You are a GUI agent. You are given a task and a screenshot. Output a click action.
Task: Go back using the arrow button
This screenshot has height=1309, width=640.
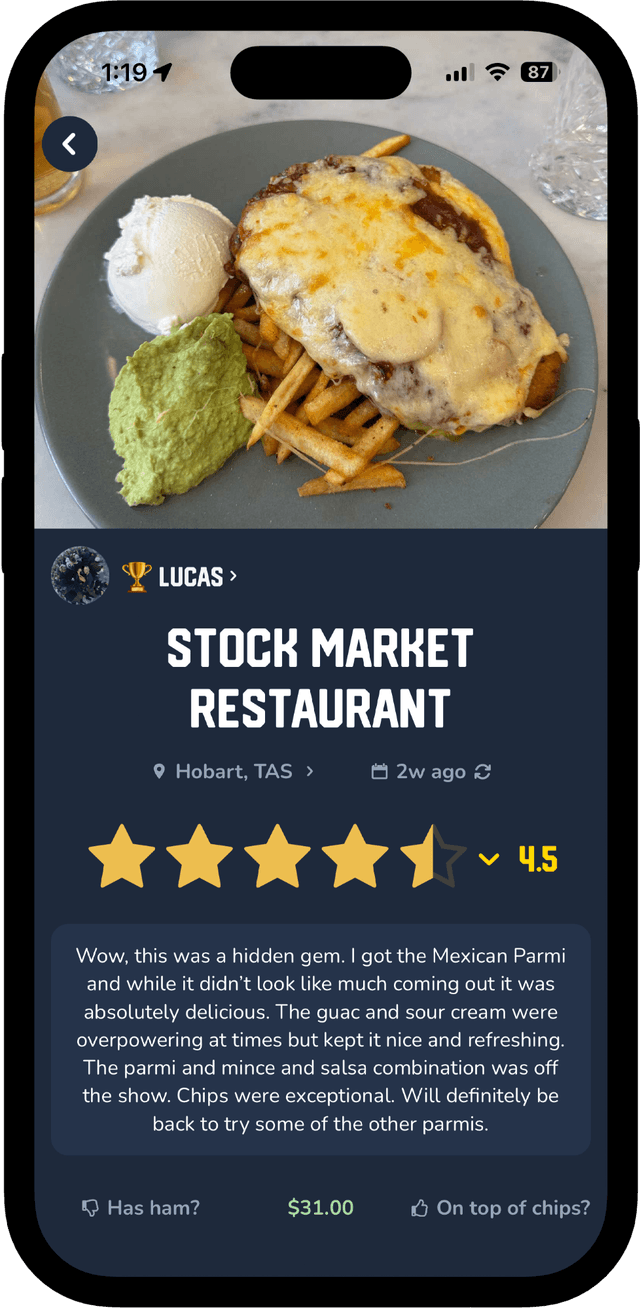coord(69,144)
